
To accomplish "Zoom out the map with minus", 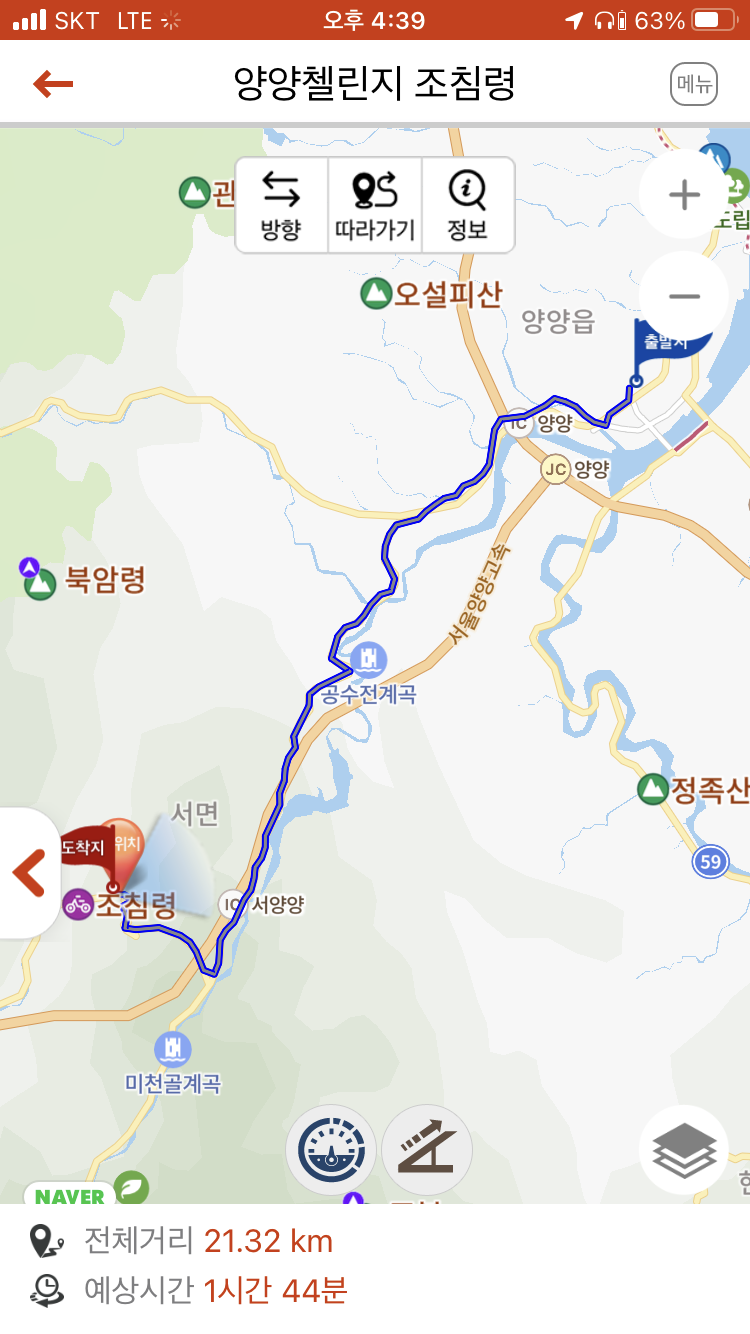I will tap(684, 296).
